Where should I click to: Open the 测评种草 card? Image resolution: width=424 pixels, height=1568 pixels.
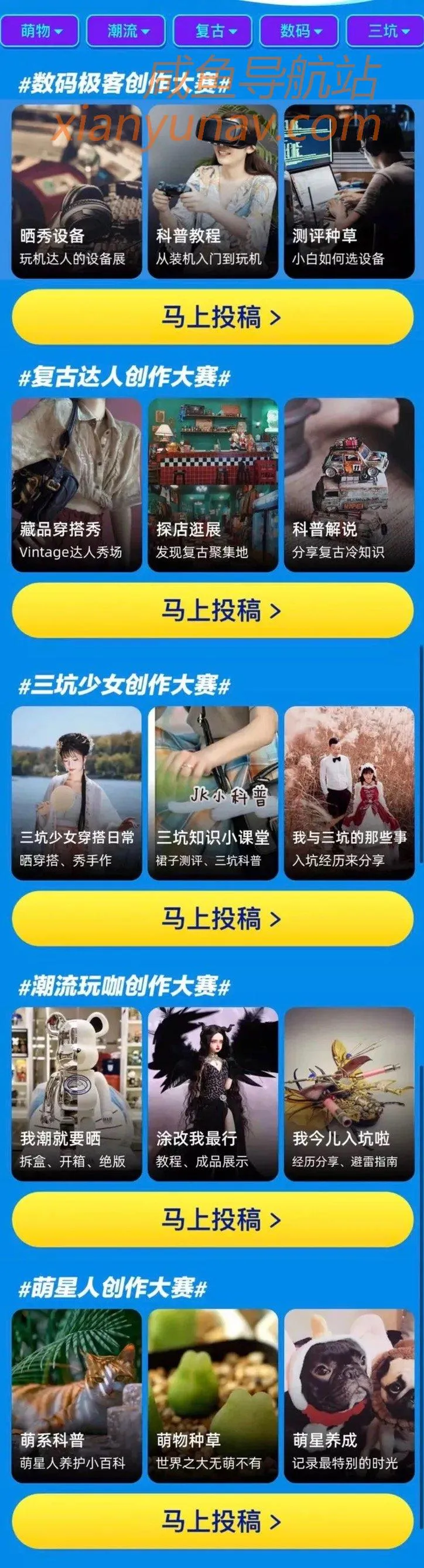coord(349,192)
